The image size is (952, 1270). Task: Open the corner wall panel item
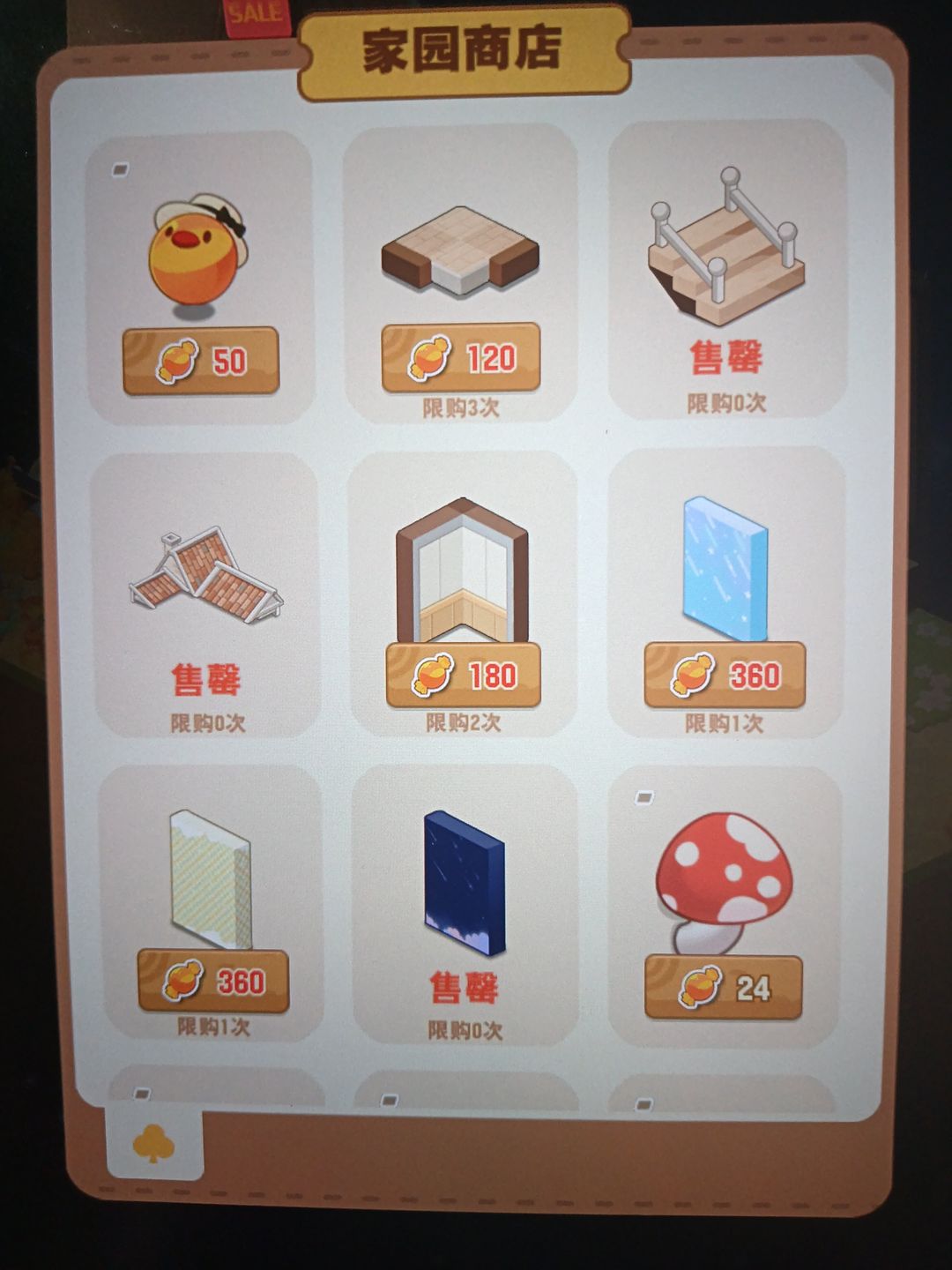point(458,564)
